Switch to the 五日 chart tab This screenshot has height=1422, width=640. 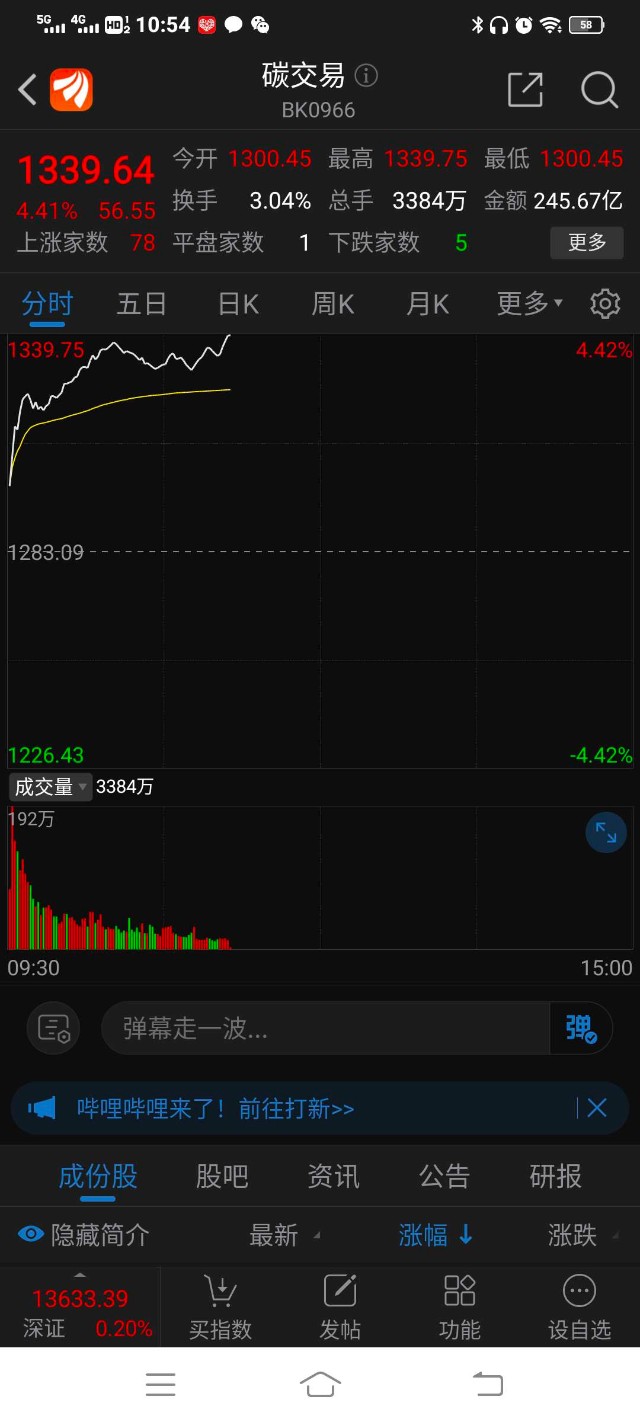[141, 304]
